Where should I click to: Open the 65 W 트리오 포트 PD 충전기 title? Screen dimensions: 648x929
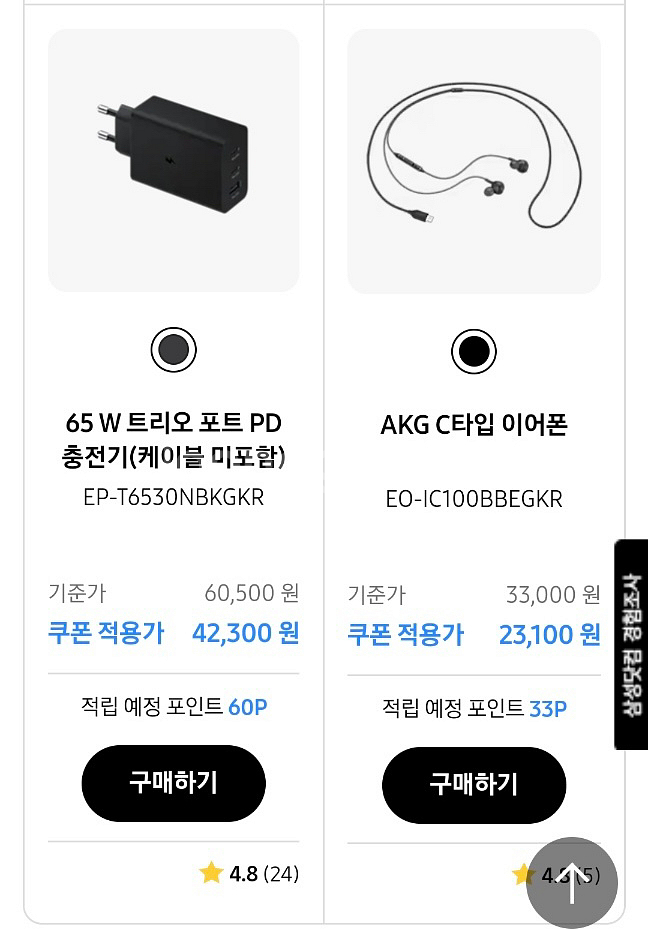(x=173, y=440)
